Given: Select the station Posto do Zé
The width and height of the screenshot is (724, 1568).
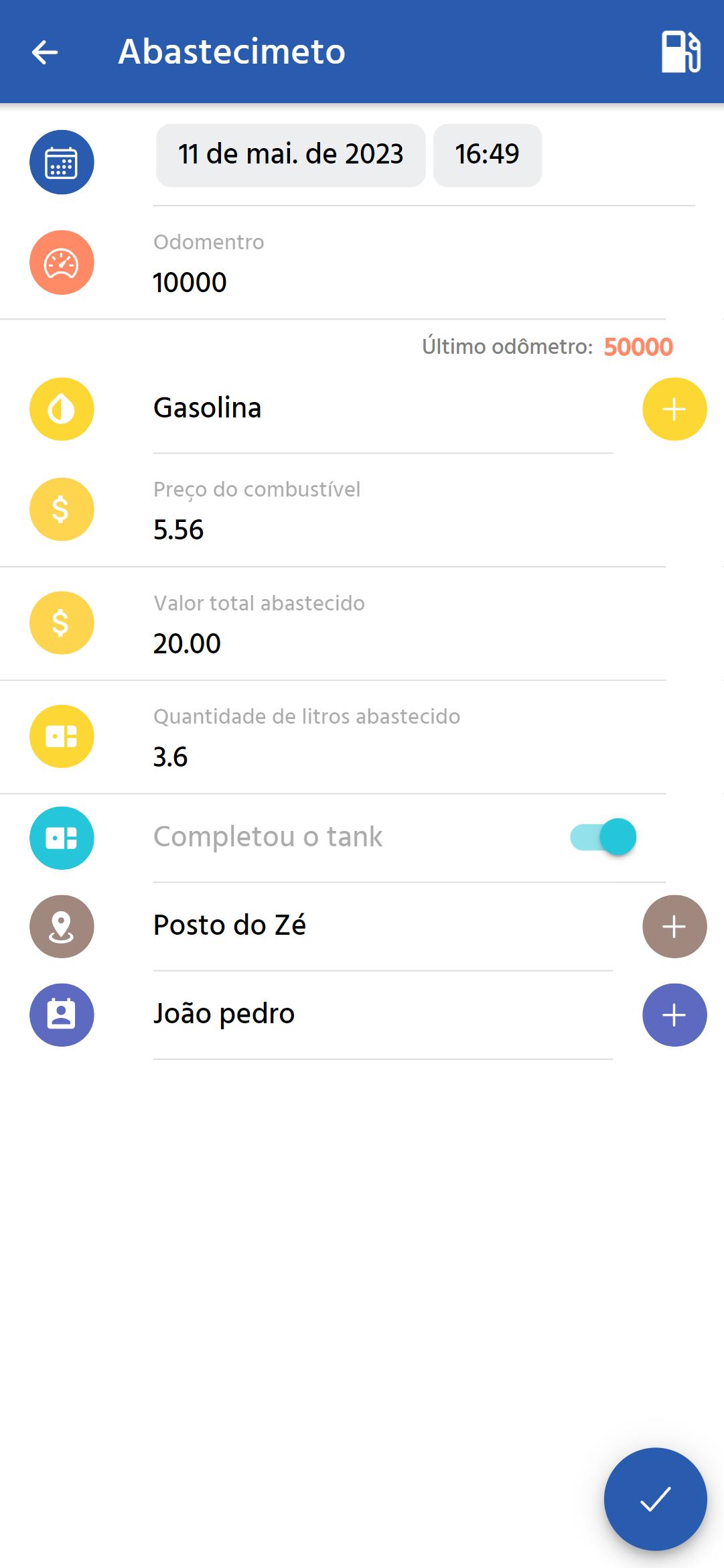Looking at the screenshot, I should coord(382,926).
